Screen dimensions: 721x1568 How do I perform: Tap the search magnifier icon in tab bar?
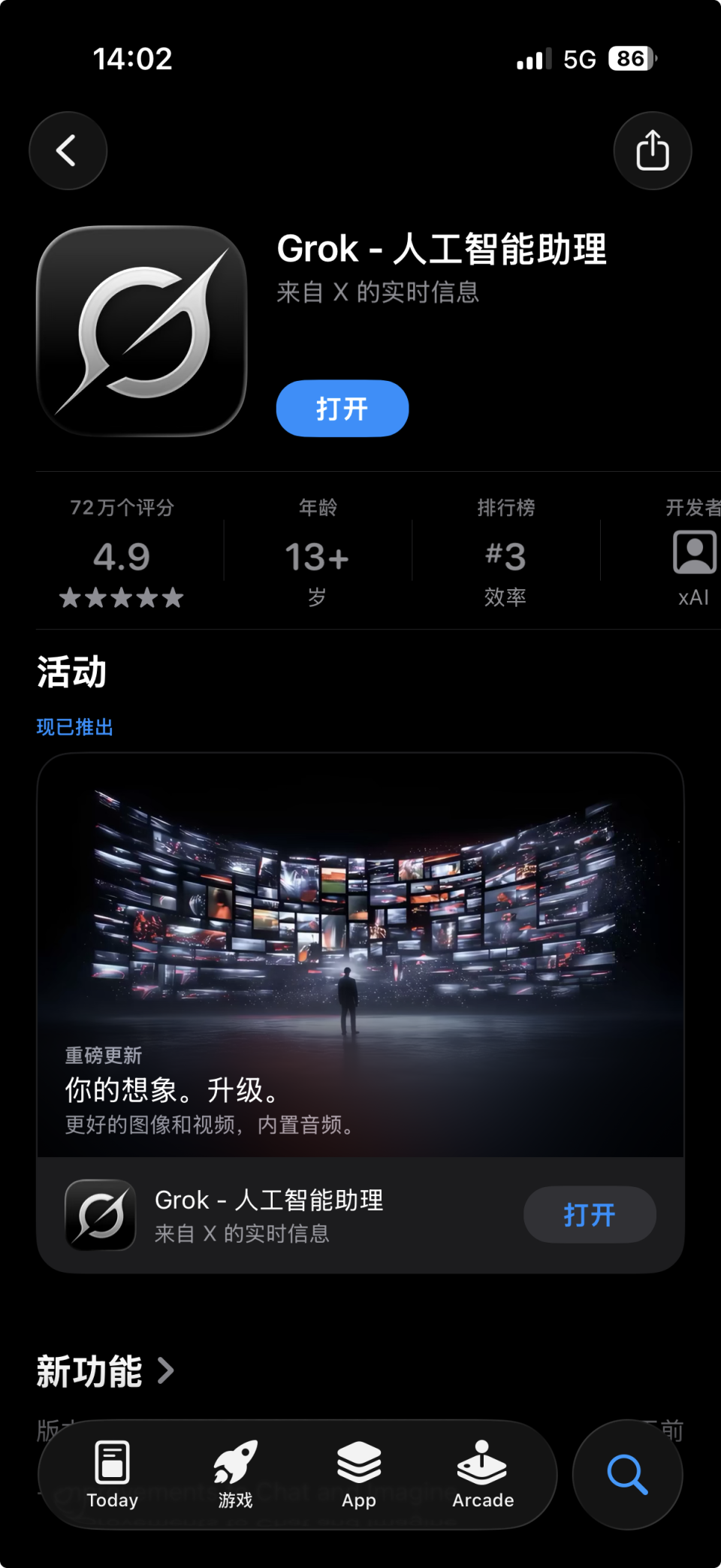tap(627, 1475)
